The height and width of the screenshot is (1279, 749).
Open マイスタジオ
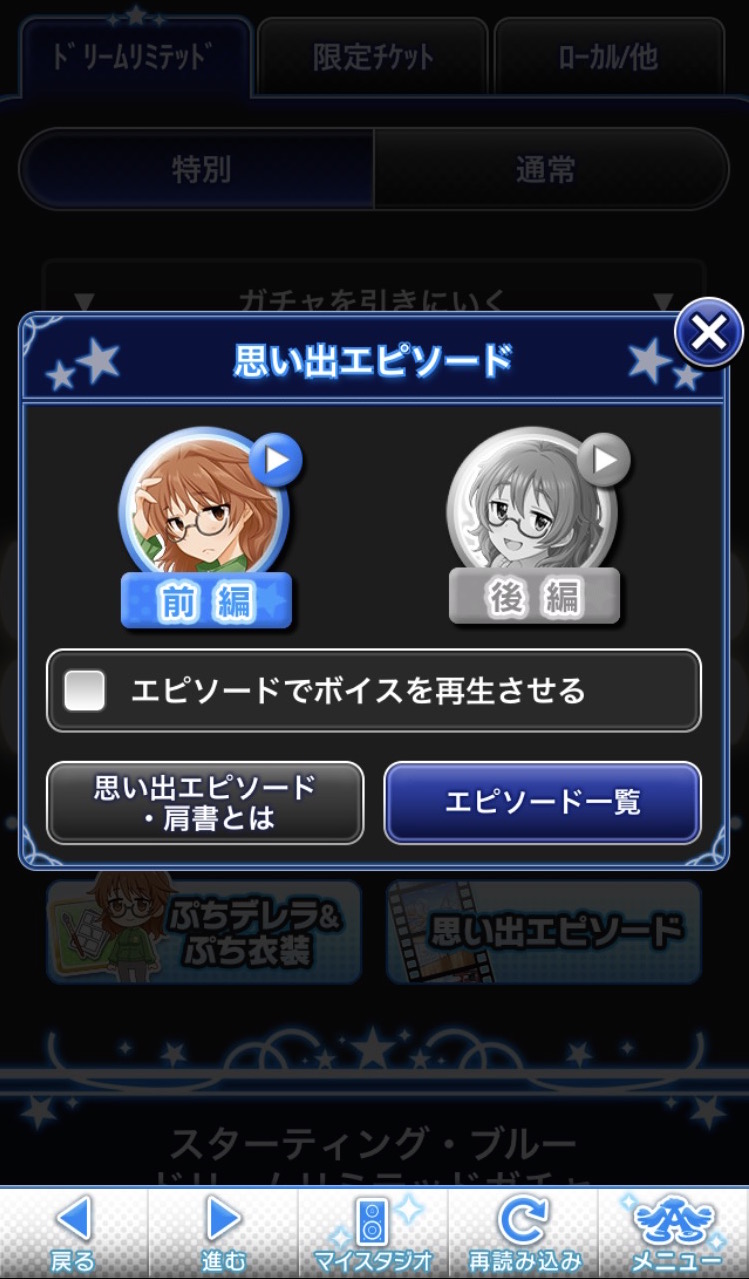tap(373, 1232)
